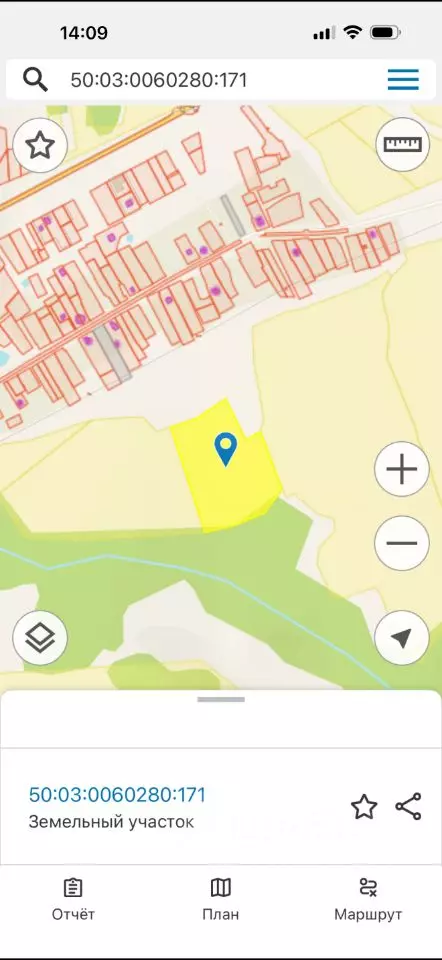The image size is (442, 960).
Task: Tap the search field with cadastral number
Action: [202, 80]
